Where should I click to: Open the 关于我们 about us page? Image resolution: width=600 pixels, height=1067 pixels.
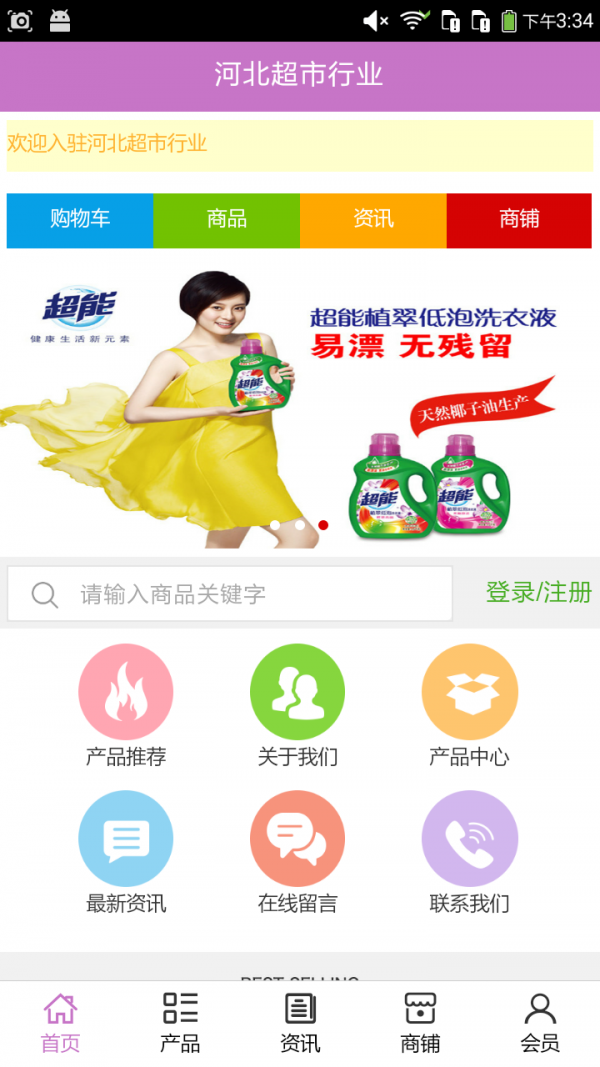tap(297, 705)
